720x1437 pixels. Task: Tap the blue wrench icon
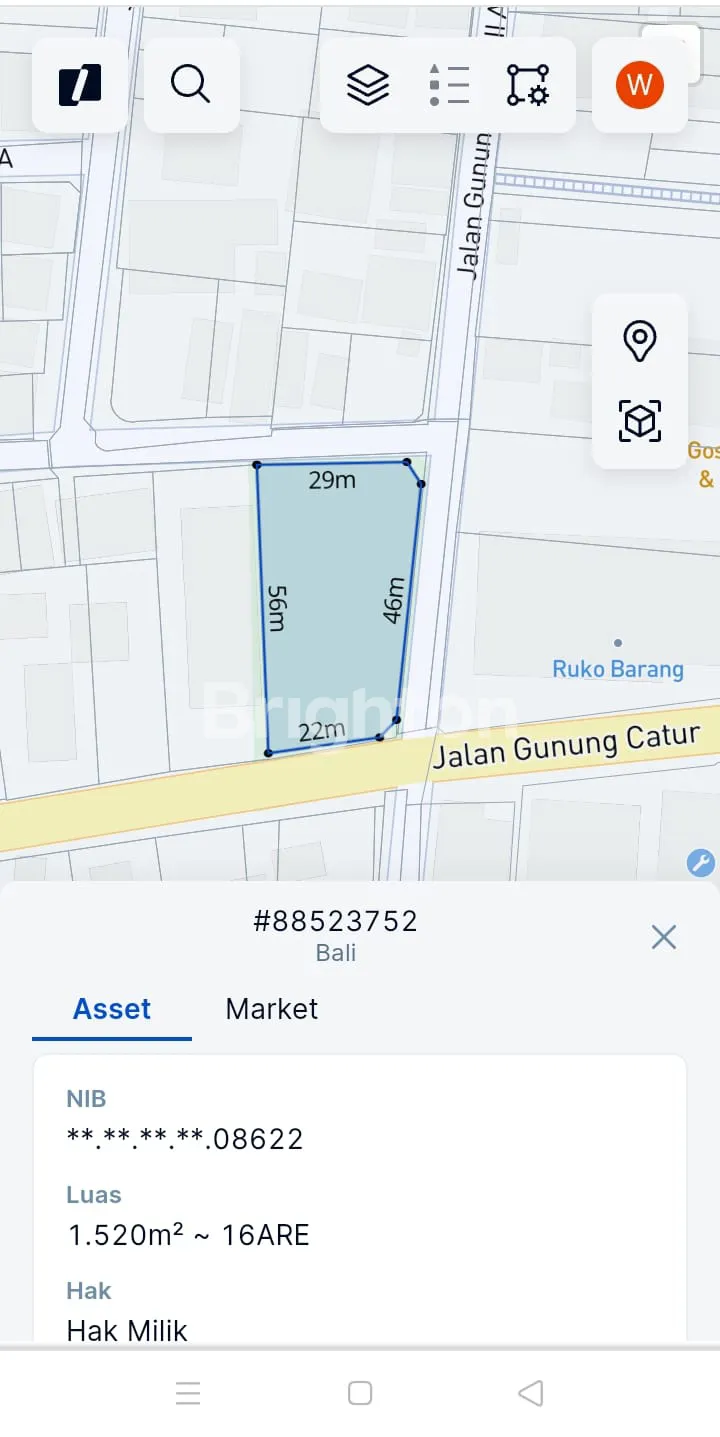coord(701,862)
